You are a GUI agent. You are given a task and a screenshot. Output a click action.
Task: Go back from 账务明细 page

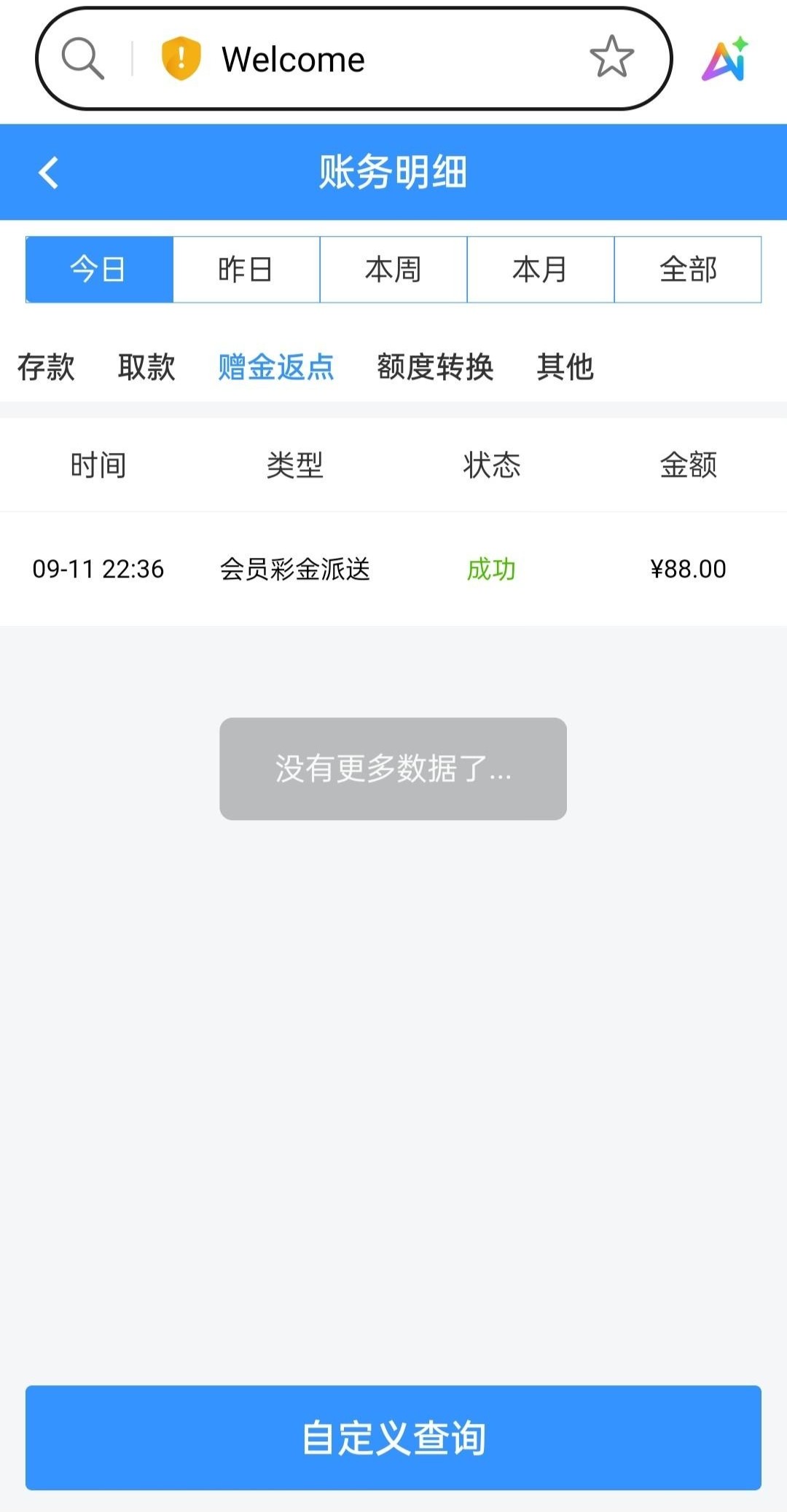tap(48, 173)
